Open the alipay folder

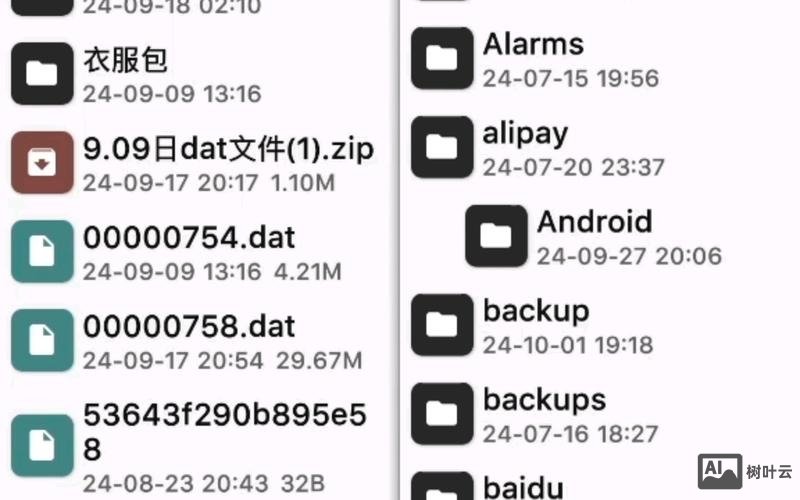pyautogui.click(x=525, y=134)
